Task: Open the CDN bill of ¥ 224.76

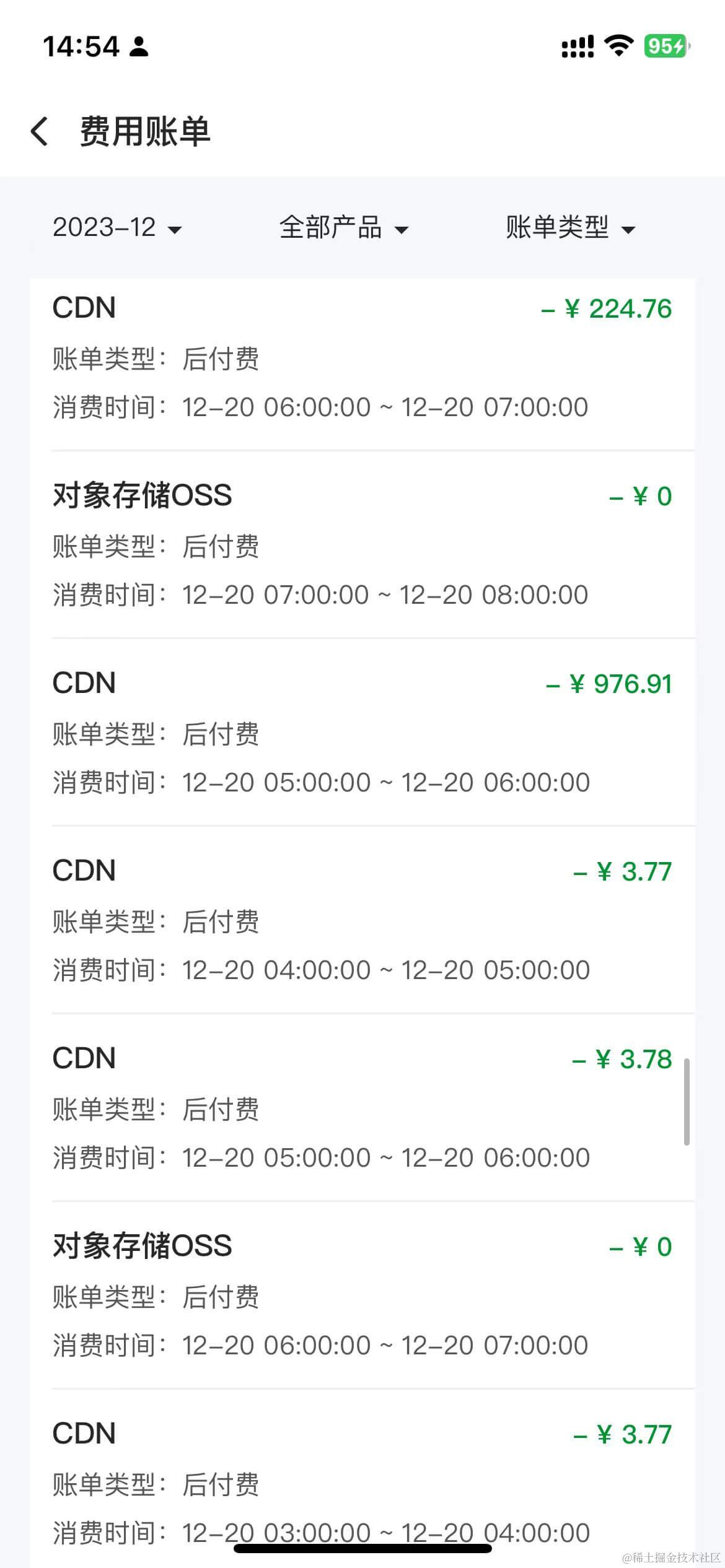Action: point(362,357)
